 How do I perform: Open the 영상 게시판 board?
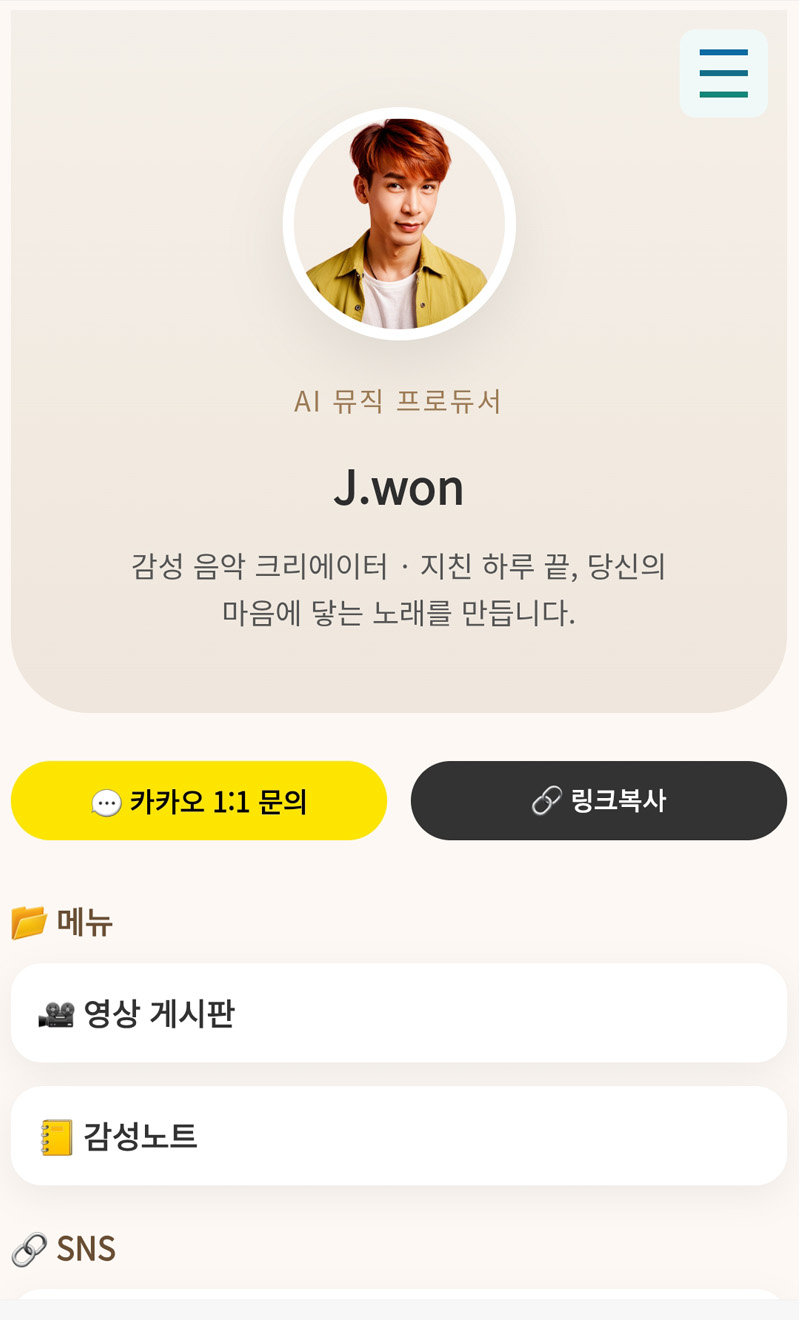click(x=400, y=1012)
